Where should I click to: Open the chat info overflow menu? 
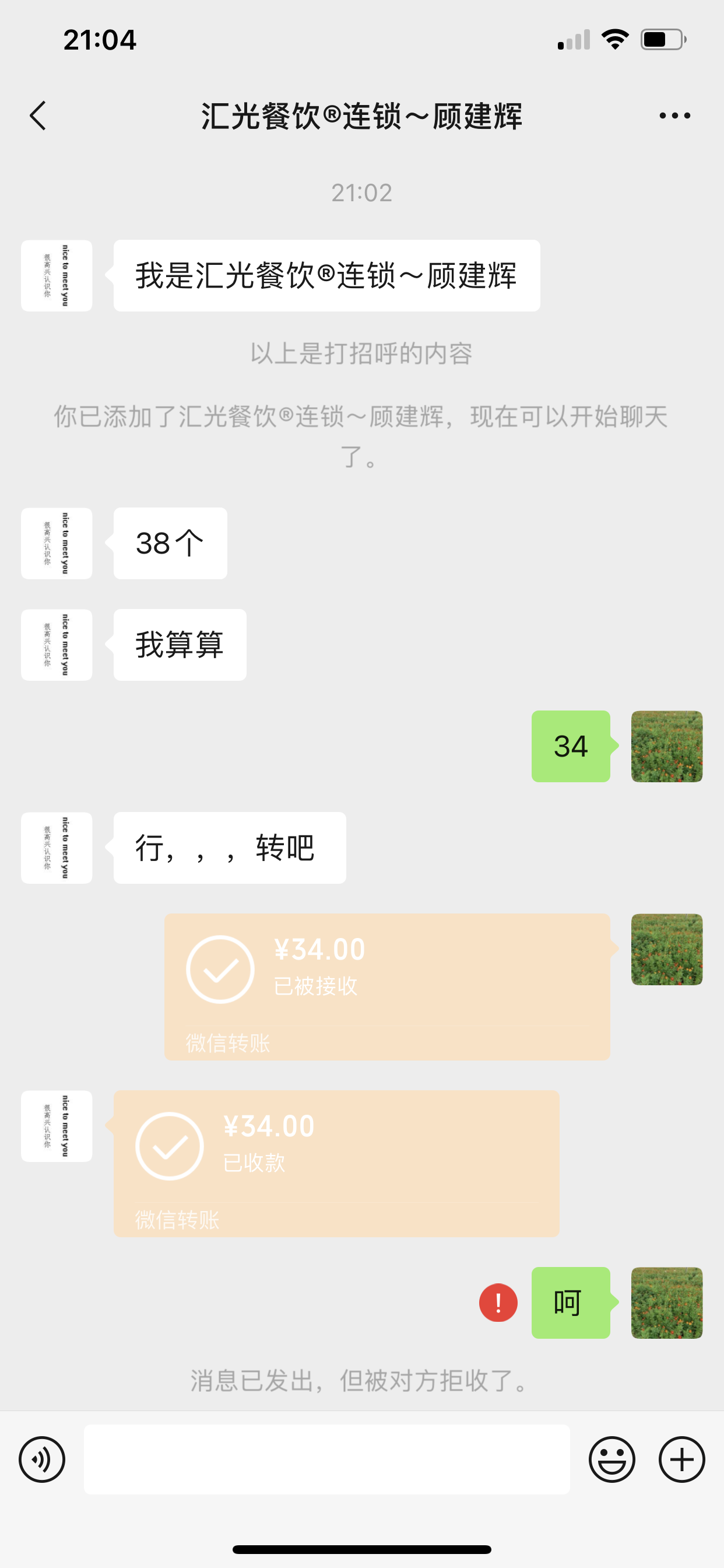[674, 116]
